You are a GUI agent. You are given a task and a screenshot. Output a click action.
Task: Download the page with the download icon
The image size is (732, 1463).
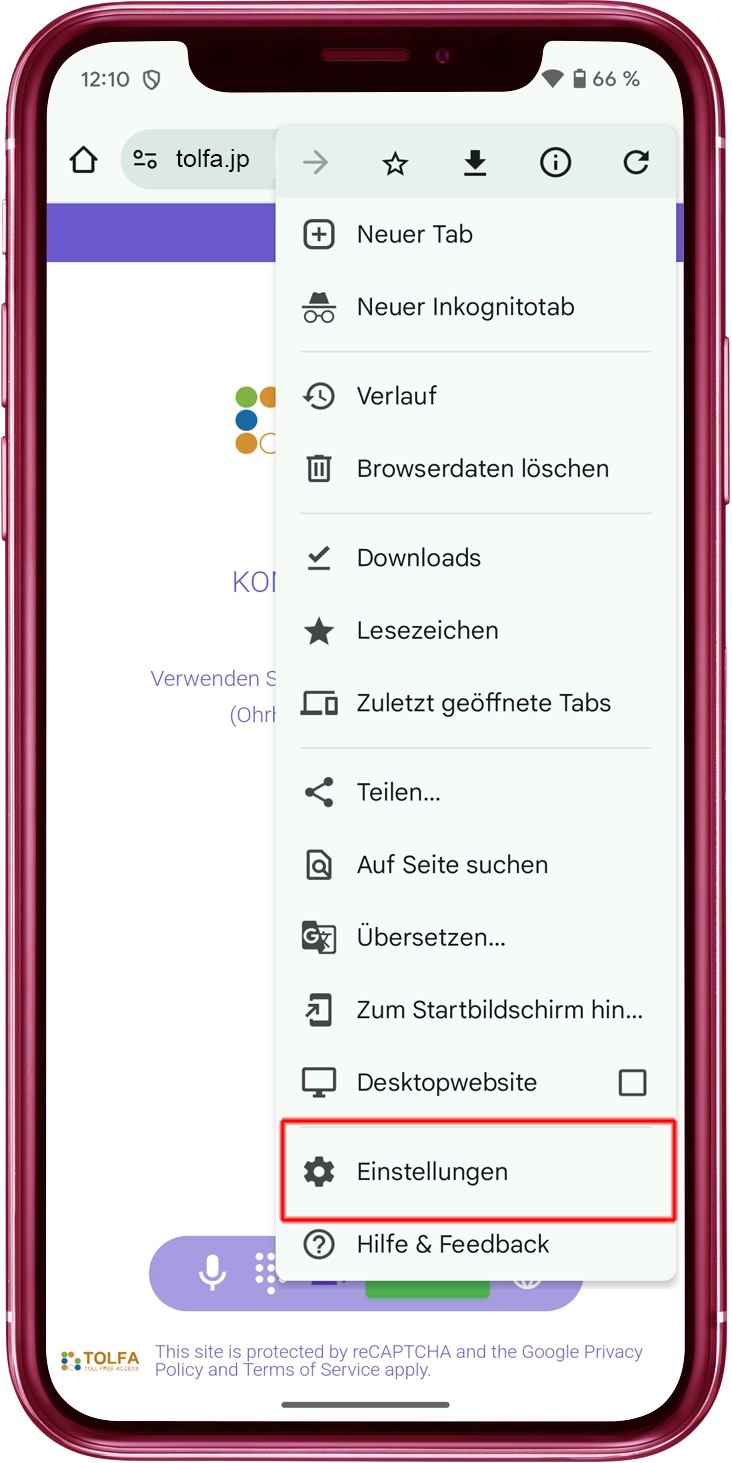(x=475, y=163)
